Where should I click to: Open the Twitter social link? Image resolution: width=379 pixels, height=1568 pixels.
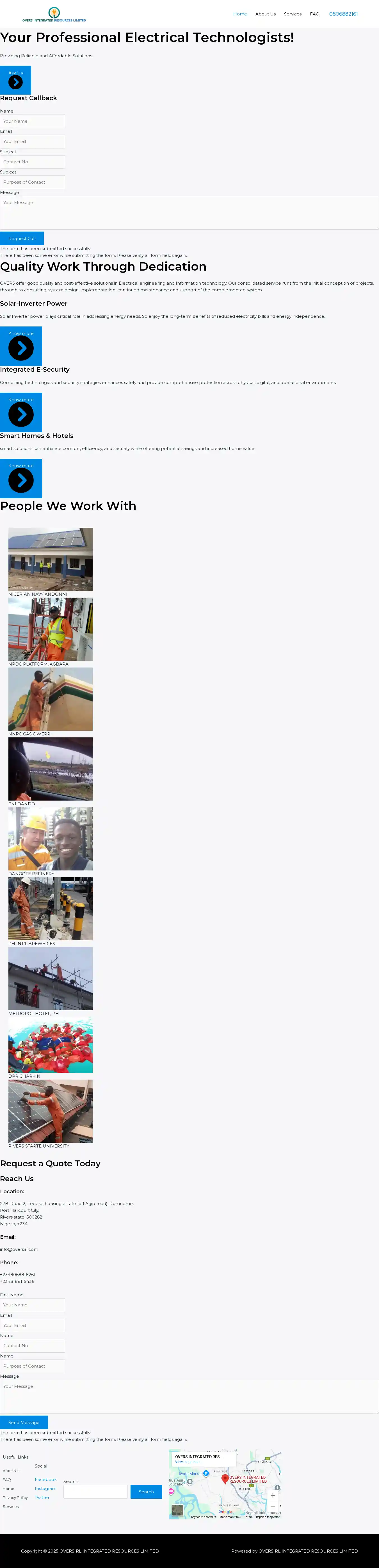[x=42, y=1497]
